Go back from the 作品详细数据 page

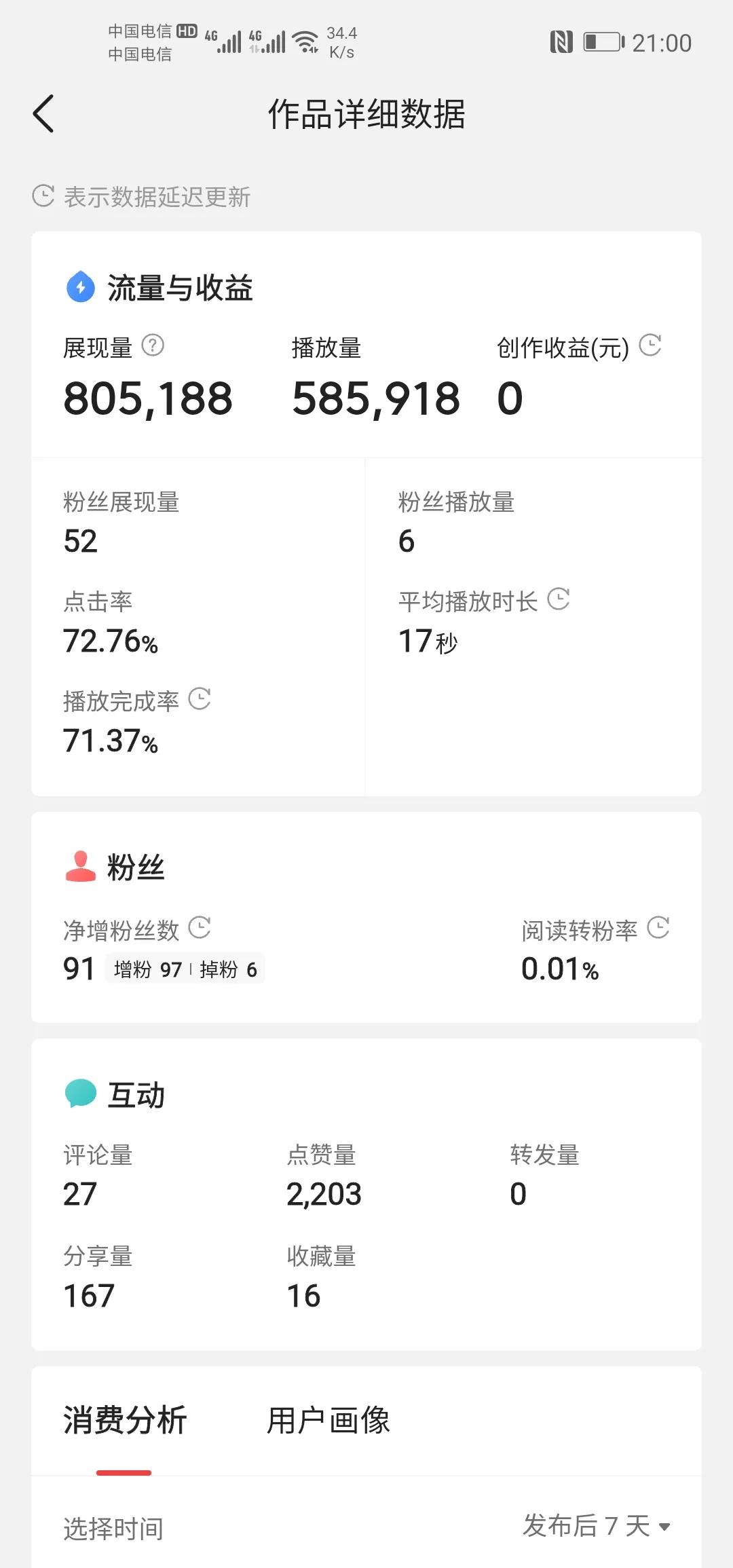tap(43, 113)
